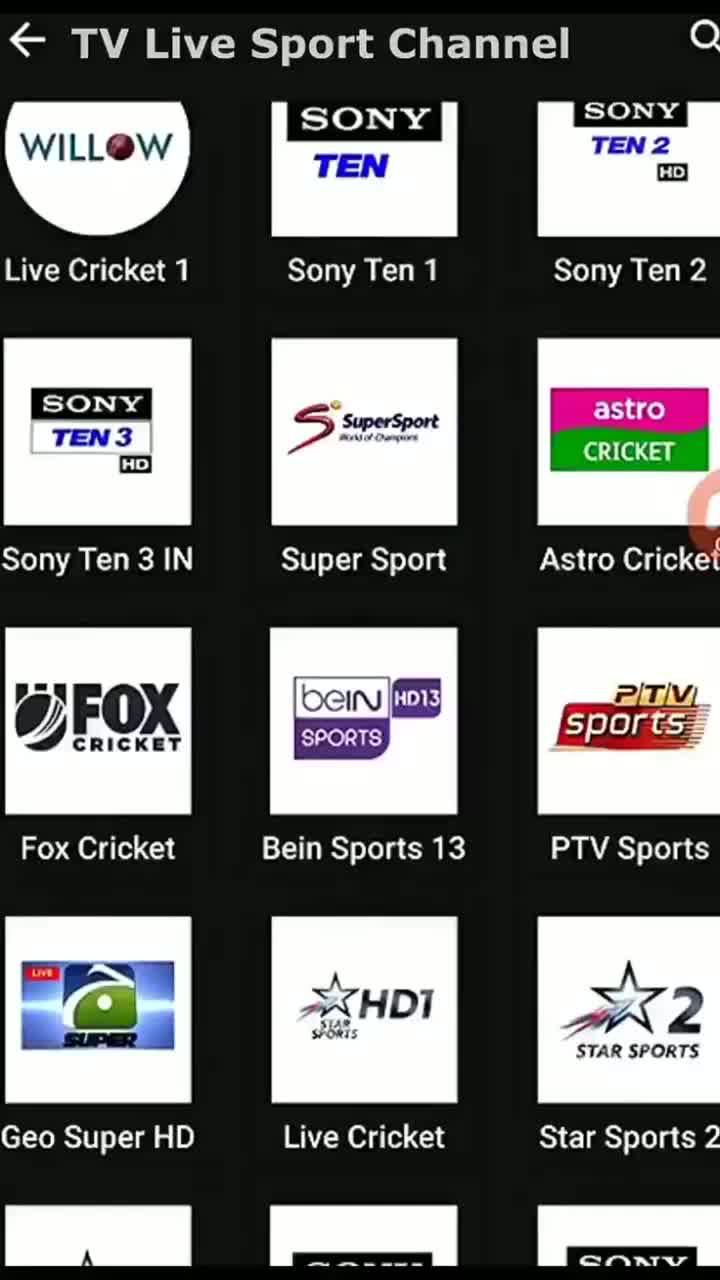
Task: Choose the Star Sports HD1 Live Cricket tile
Action: [x=364, y=1009]
